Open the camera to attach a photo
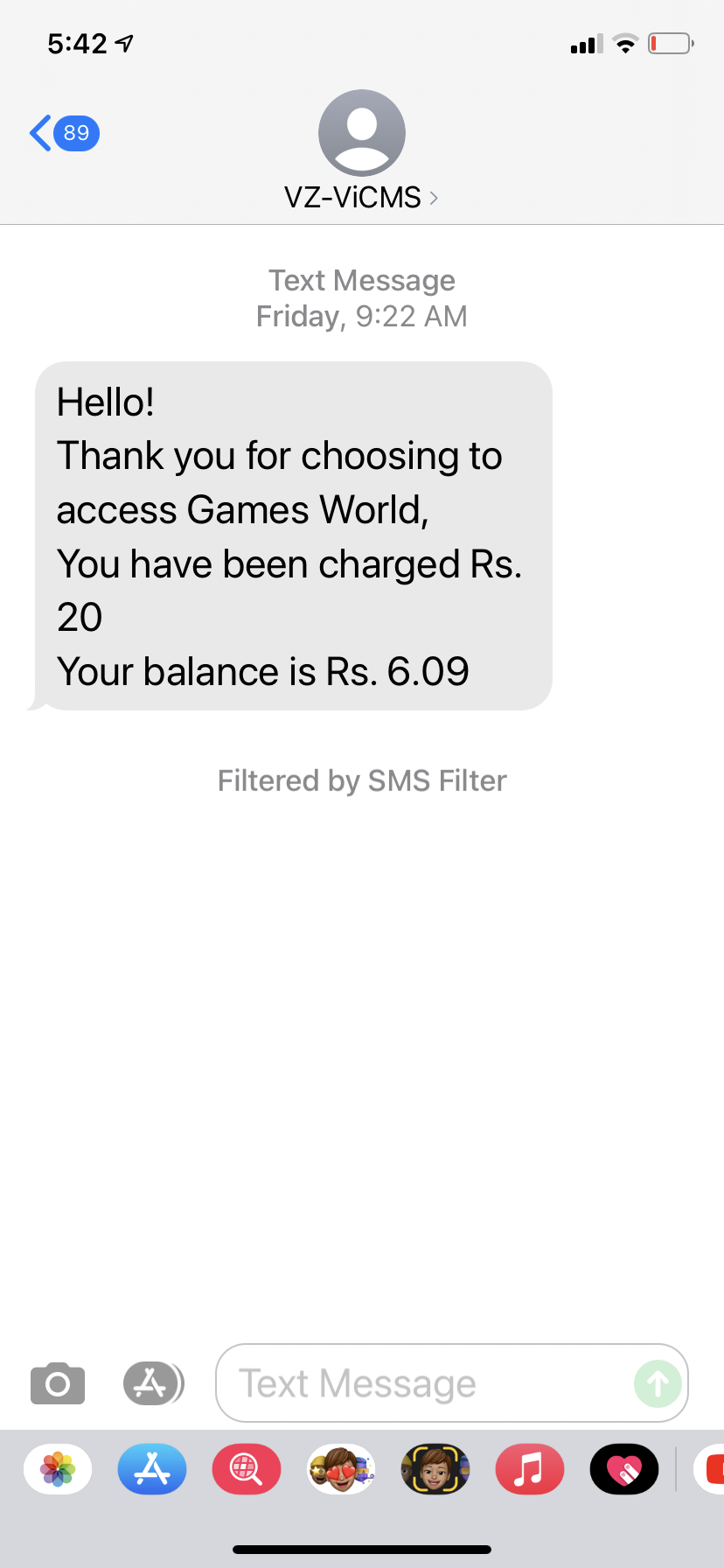724x1568 pixels. (x=58, y=1383)
